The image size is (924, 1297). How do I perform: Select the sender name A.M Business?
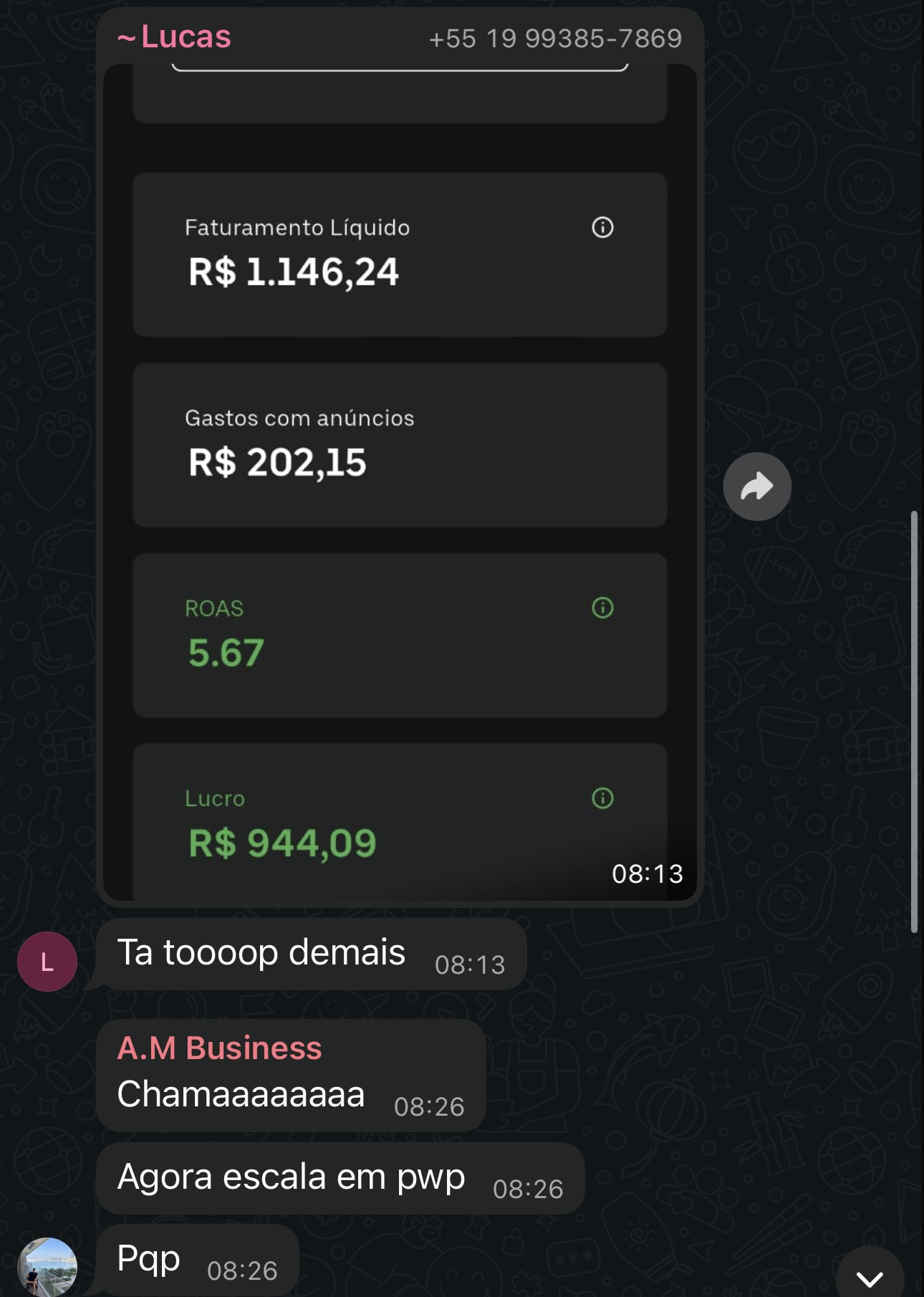pyautogui.click(x=218, y=1048)
